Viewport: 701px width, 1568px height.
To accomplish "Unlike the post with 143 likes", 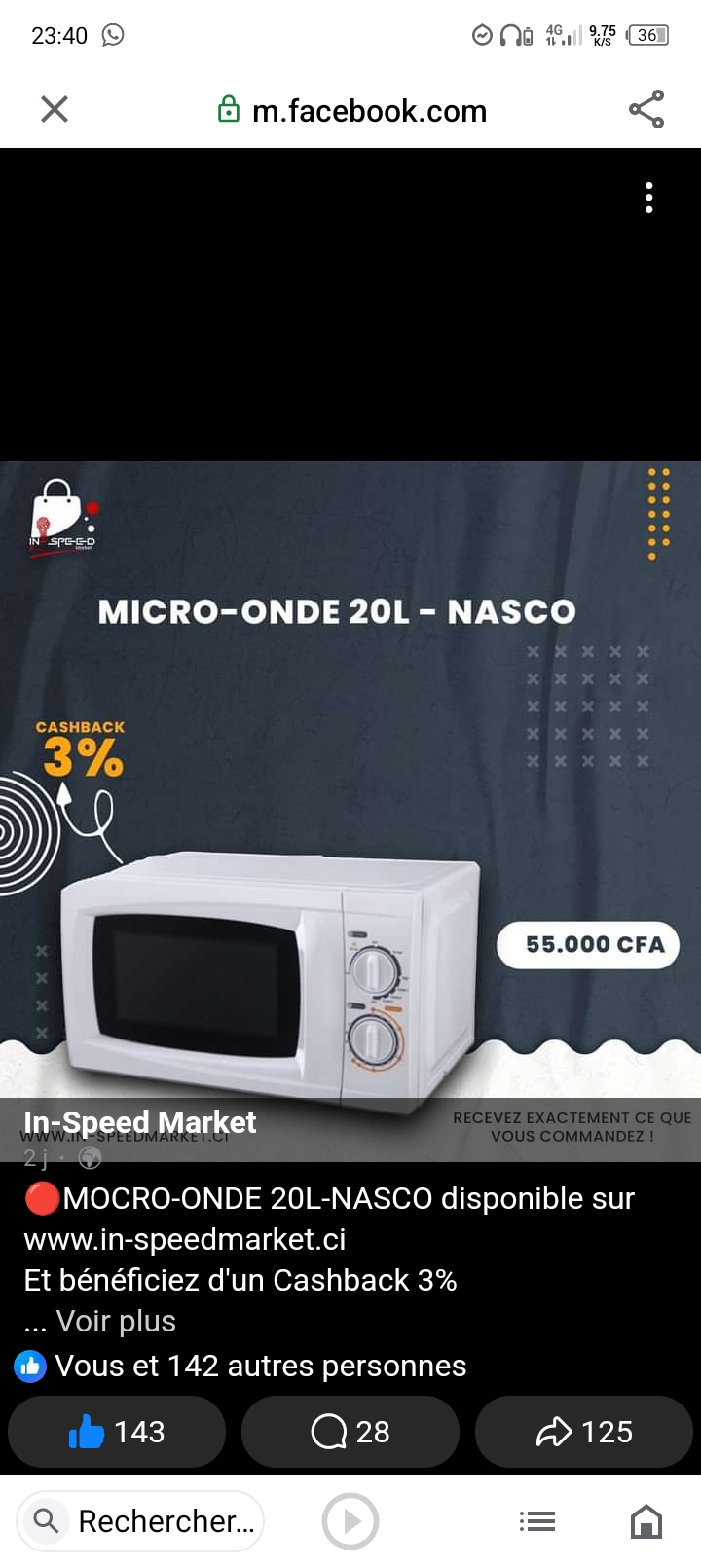I will pos(117,1432).
